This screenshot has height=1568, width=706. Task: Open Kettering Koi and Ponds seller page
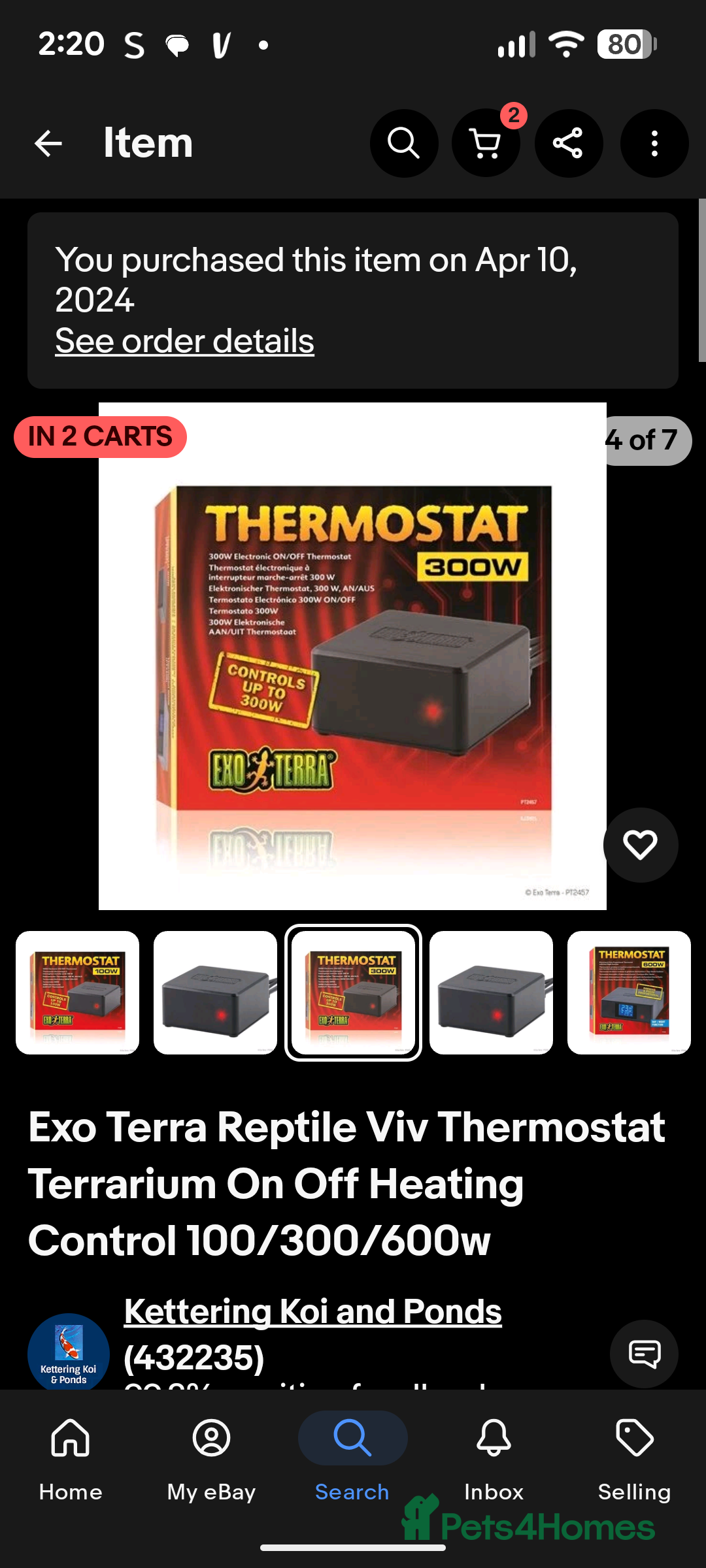[x=312, y=1311]
